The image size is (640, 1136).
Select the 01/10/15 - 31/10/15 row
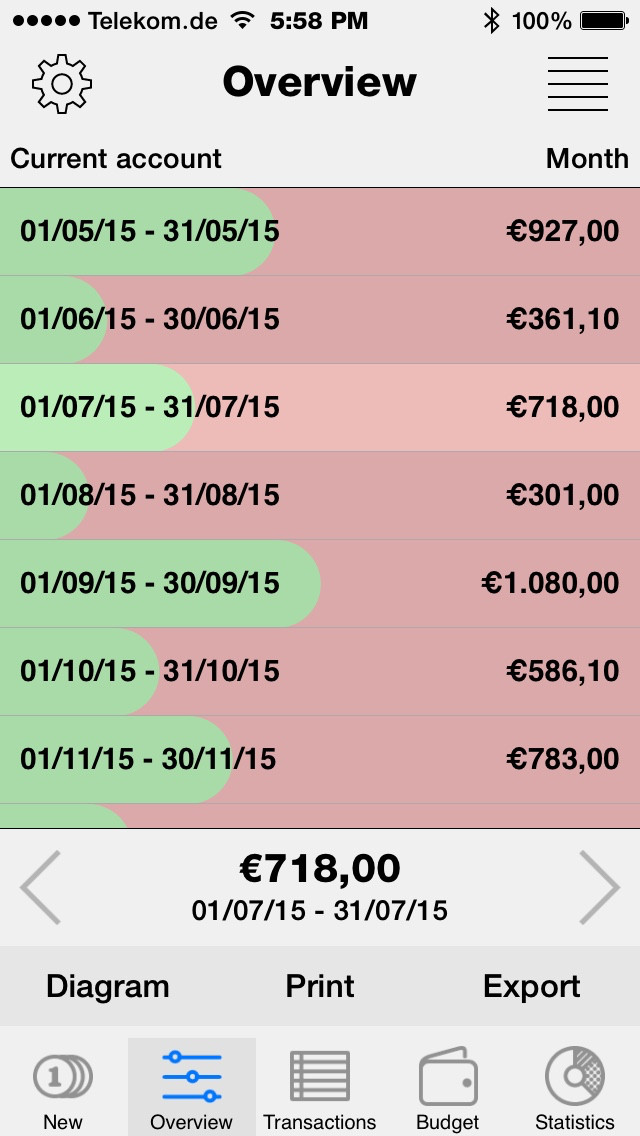(x=320, y=672)
